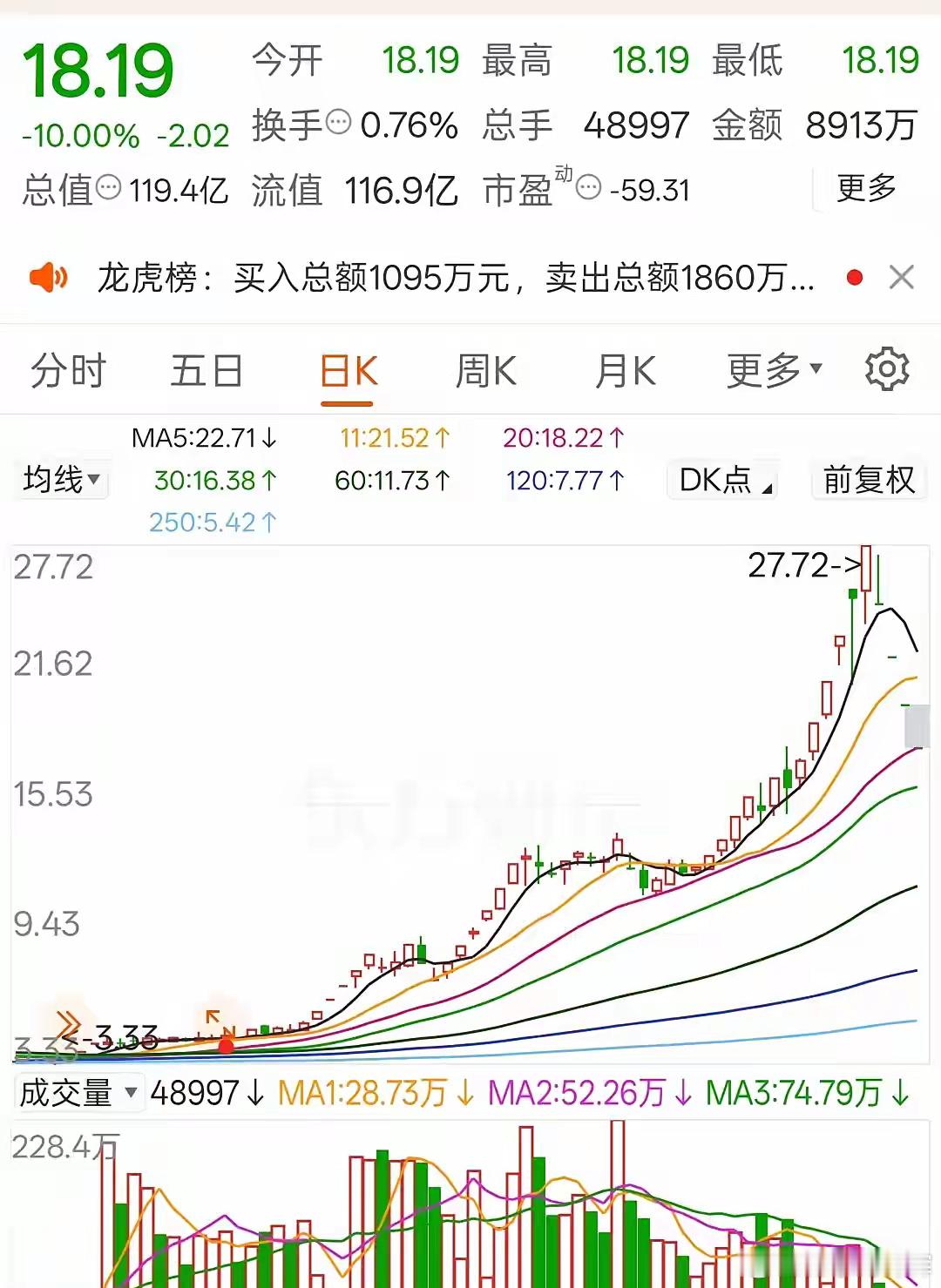Tap the DK点 selector
Image resolution: width=941 pixels, height=1288 pixels.
coord(723,479)
